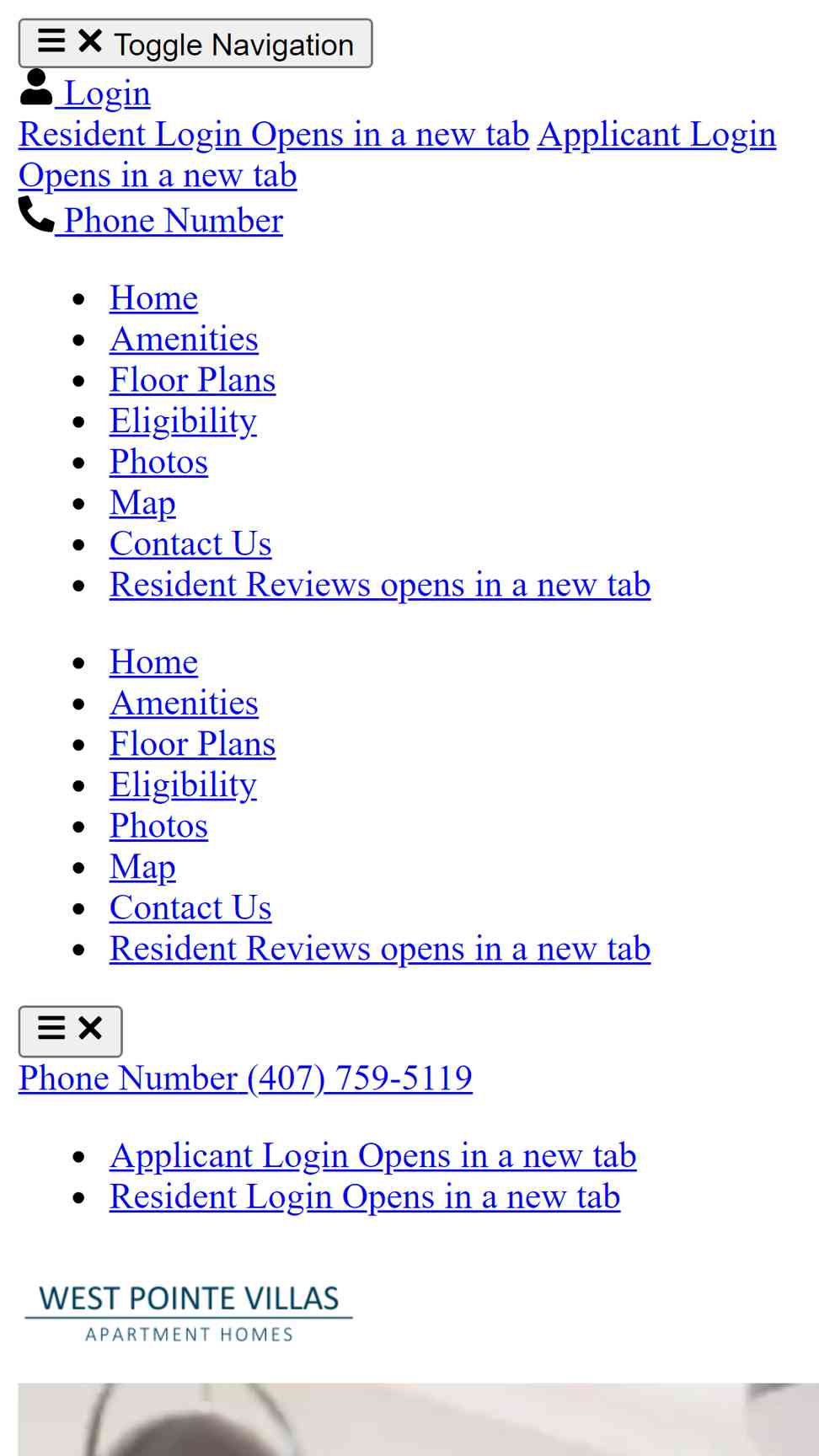Tap the unlabeled hamburger menu button
819x1456 pixels.
[71, 1031]
